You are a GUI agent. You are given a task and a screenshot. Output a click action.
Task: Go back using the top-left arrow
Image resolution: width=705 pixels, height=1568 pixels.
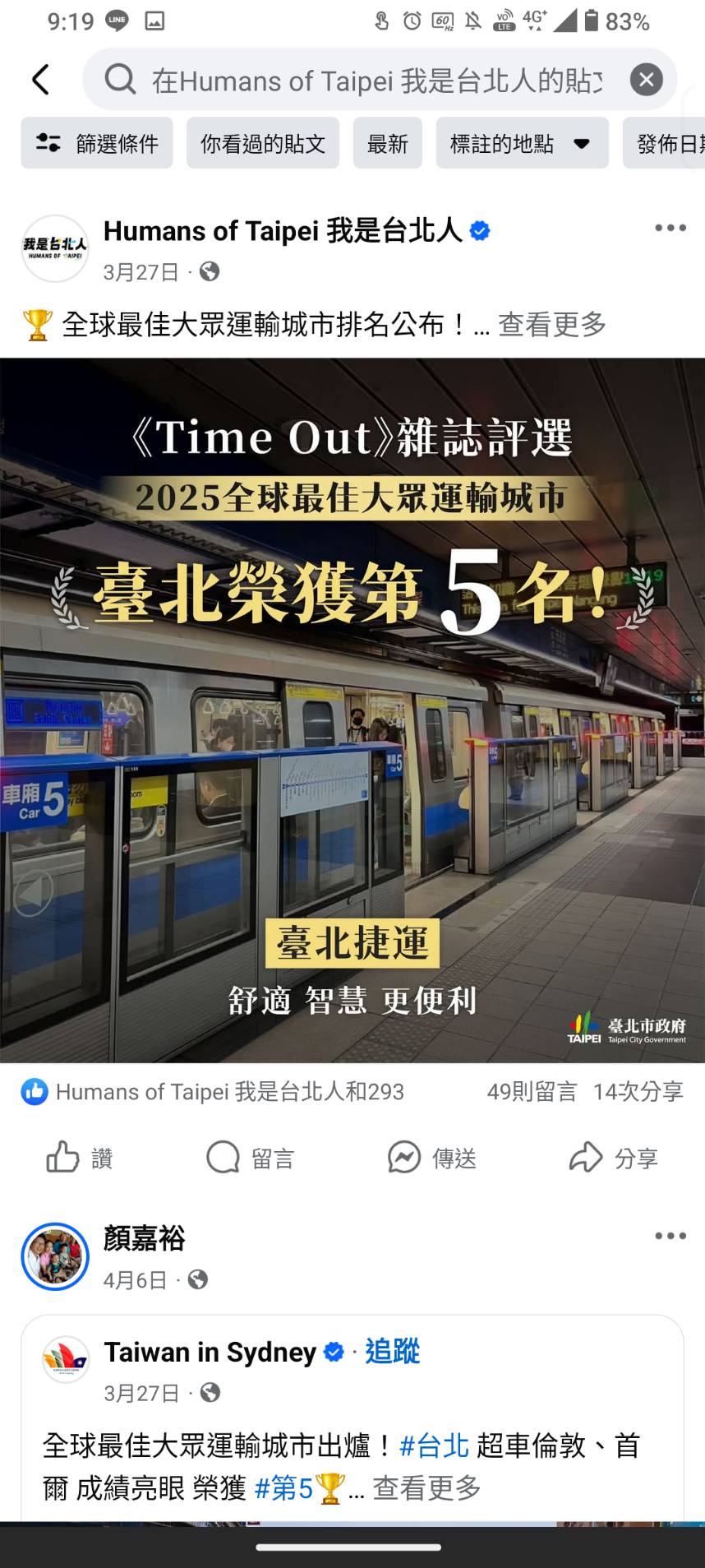coord(40,80)
